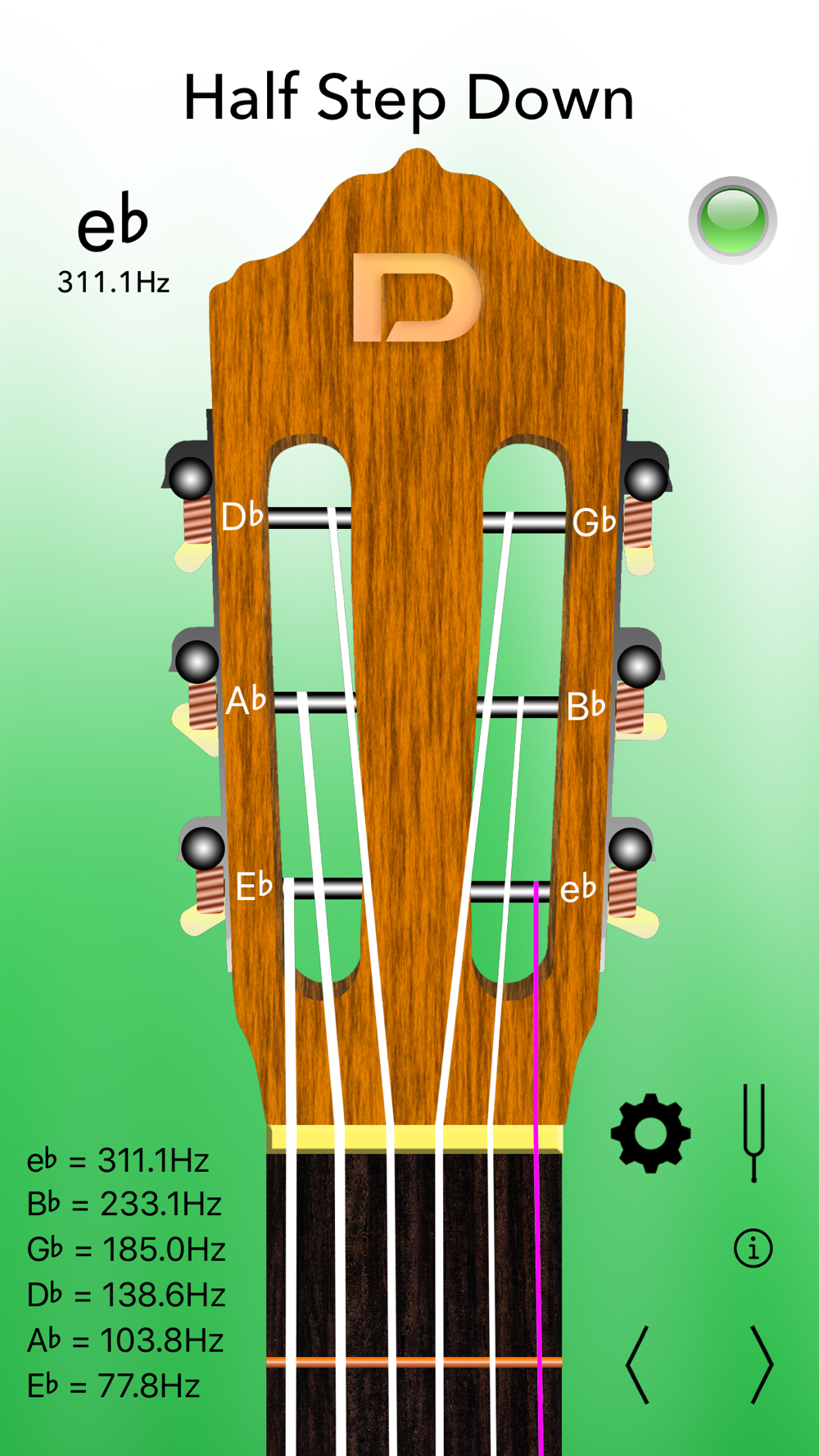Go to previous tuning with left arrow

tap(638, 1365)
